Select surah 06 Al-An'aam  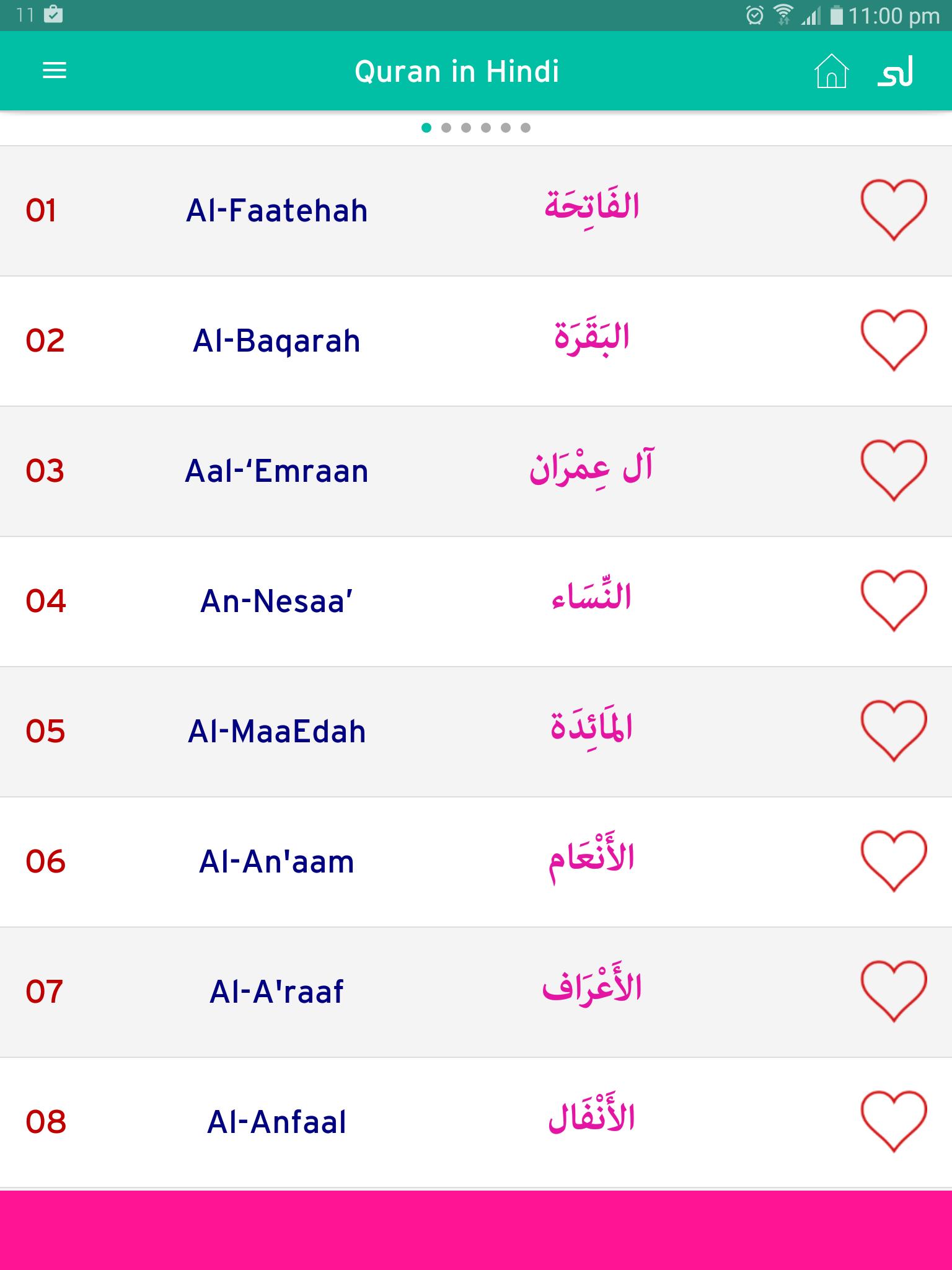(x=276, y=862)
